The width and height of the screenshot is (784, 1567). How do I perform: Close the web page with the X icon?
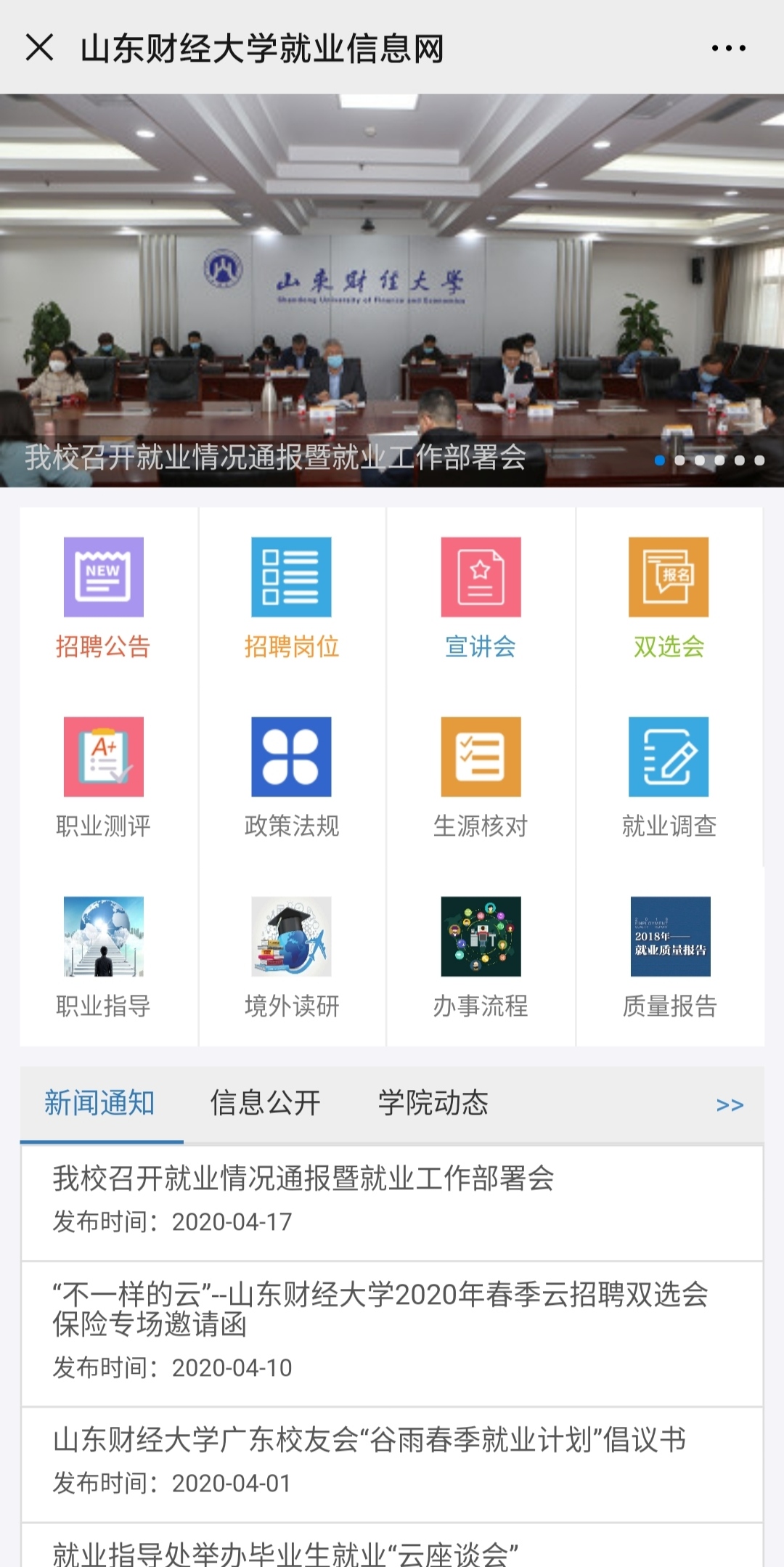40,48
